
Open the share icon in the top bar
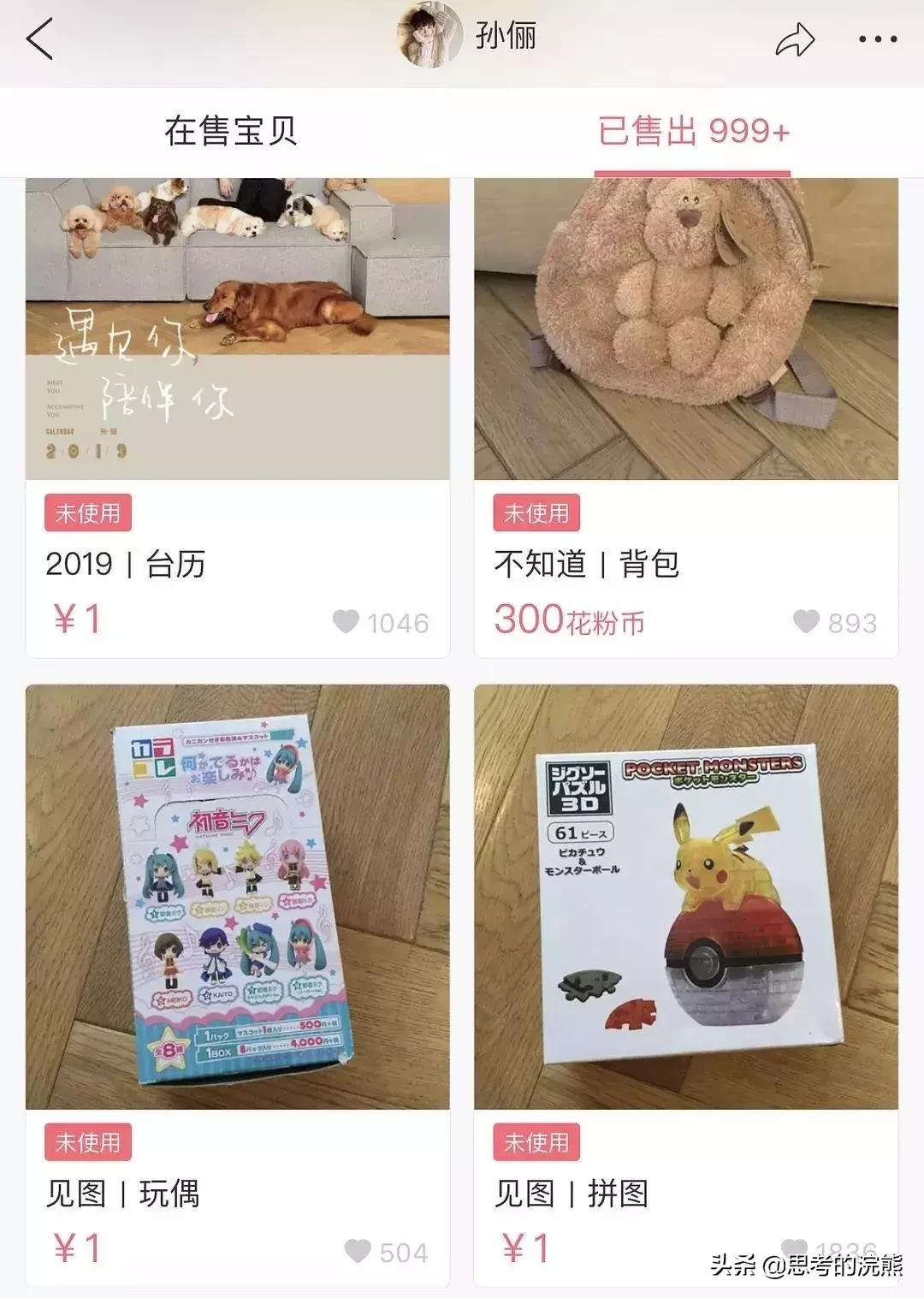[x=795, y=39]
